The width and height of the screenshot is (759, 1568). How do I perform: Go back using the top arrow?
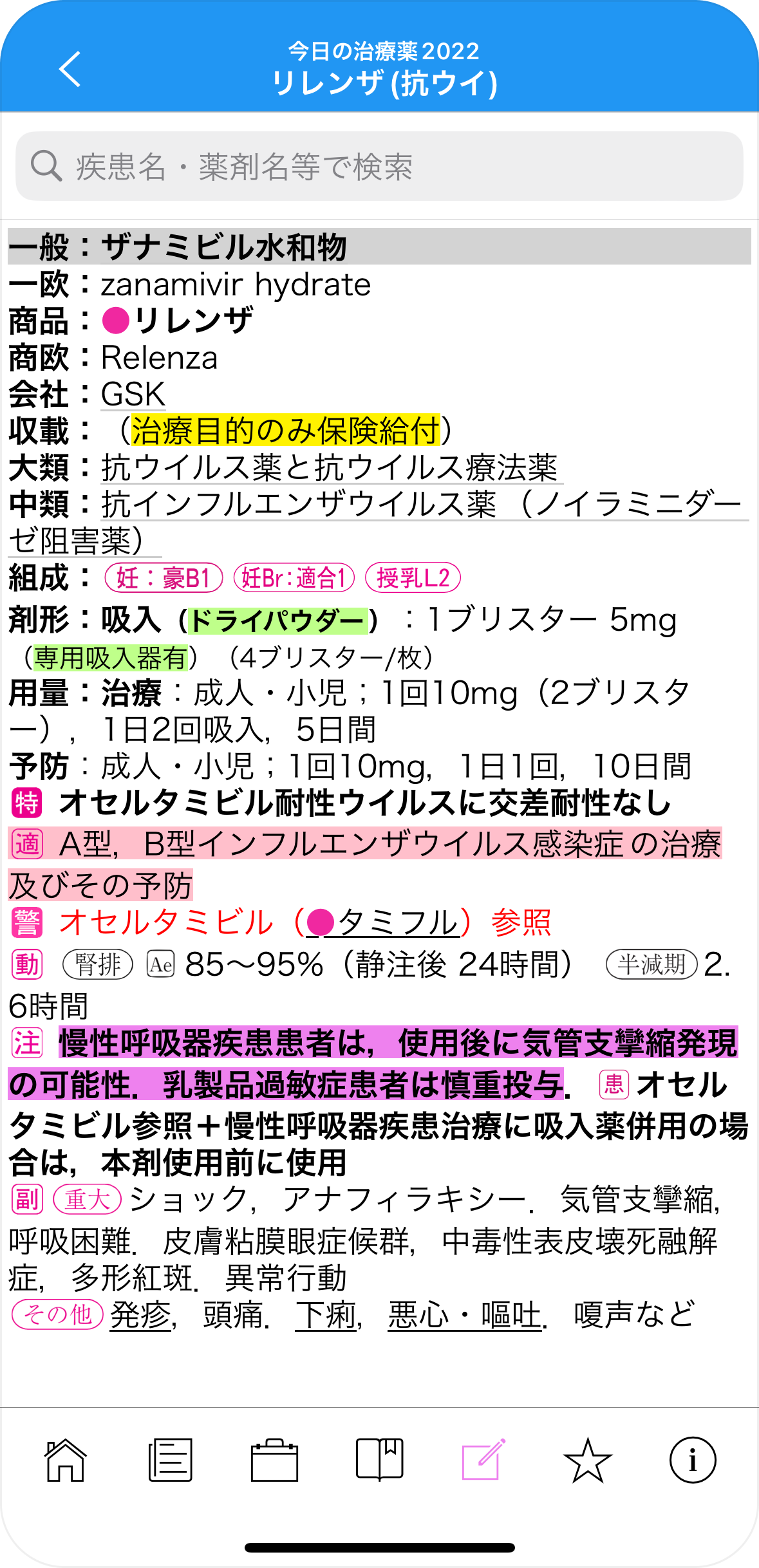click(70, 69)
